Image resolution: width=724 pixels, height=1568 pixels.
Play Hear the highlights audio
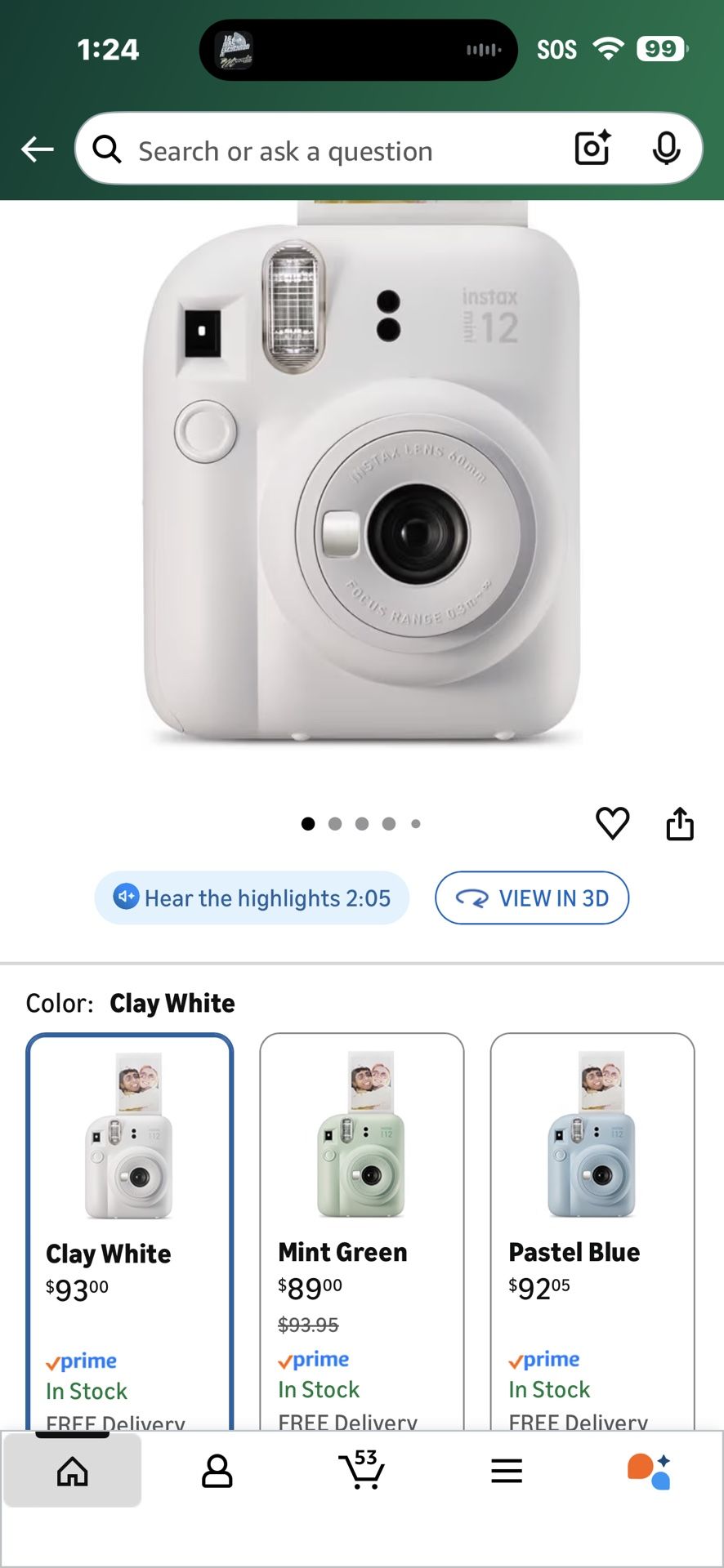252,898
